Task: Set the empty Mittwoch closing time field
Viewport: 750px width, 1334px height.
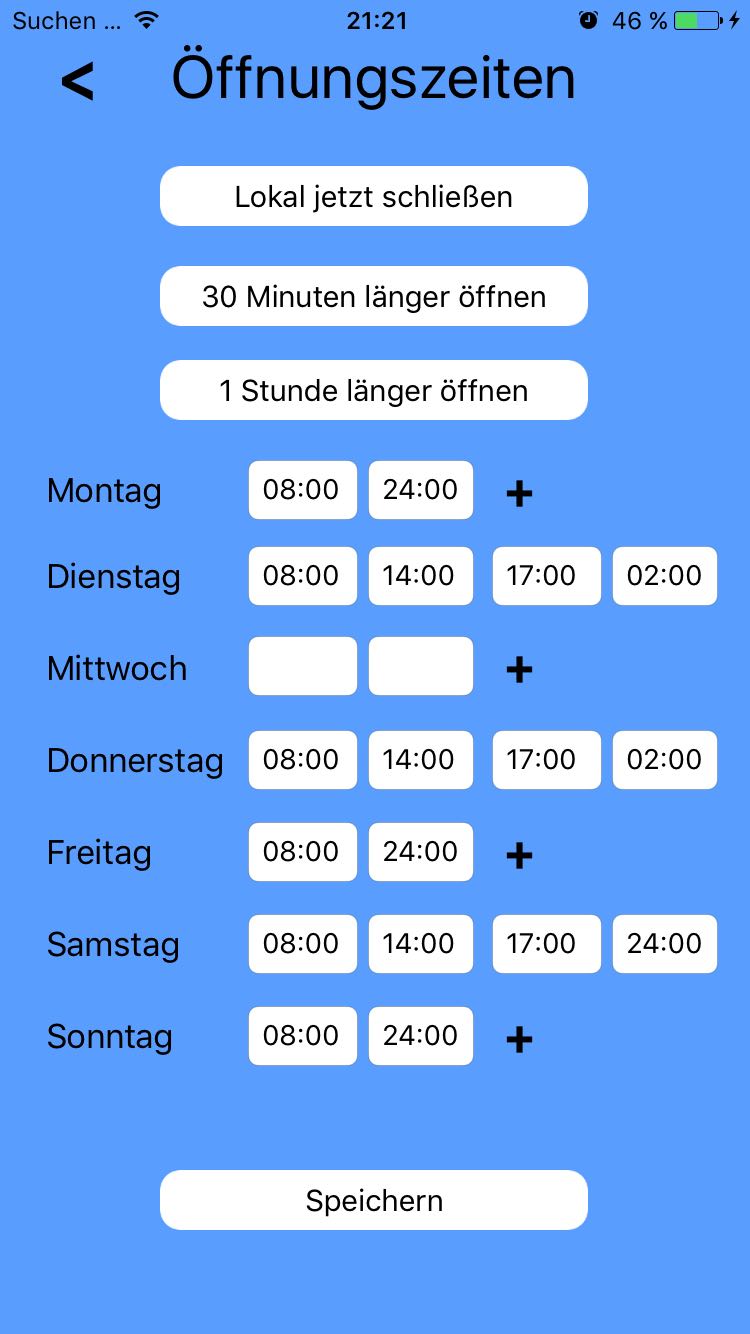Action: (420, 666)
